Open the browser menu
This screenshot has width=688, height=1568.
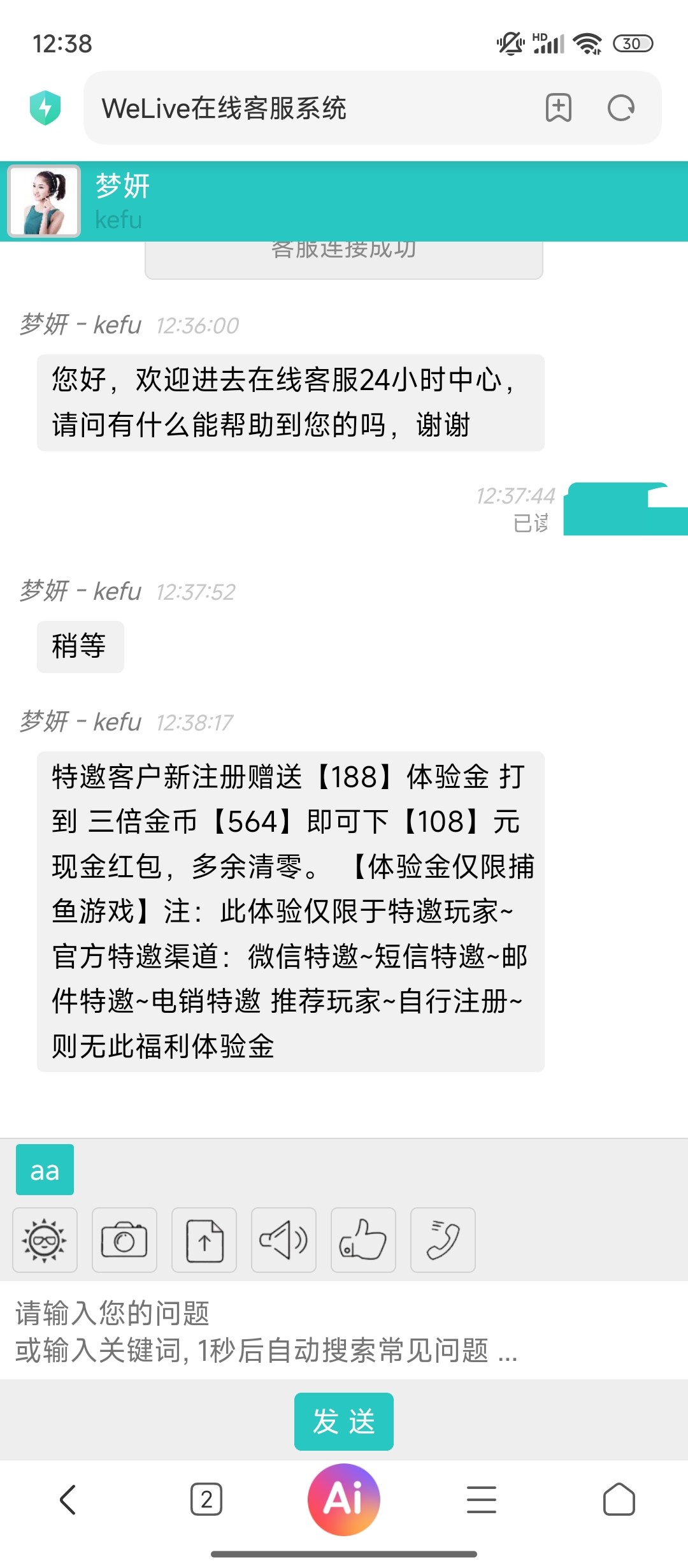(x=482, y=1499)
